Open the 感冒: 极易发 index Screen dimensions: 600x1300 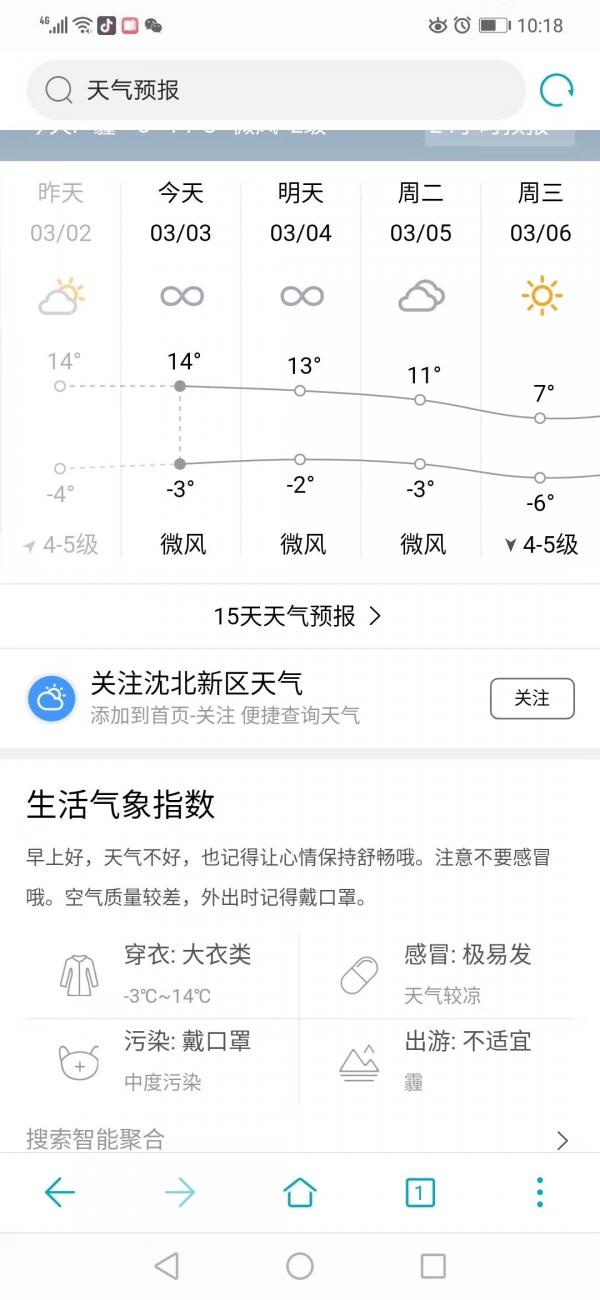pos(438,975)
